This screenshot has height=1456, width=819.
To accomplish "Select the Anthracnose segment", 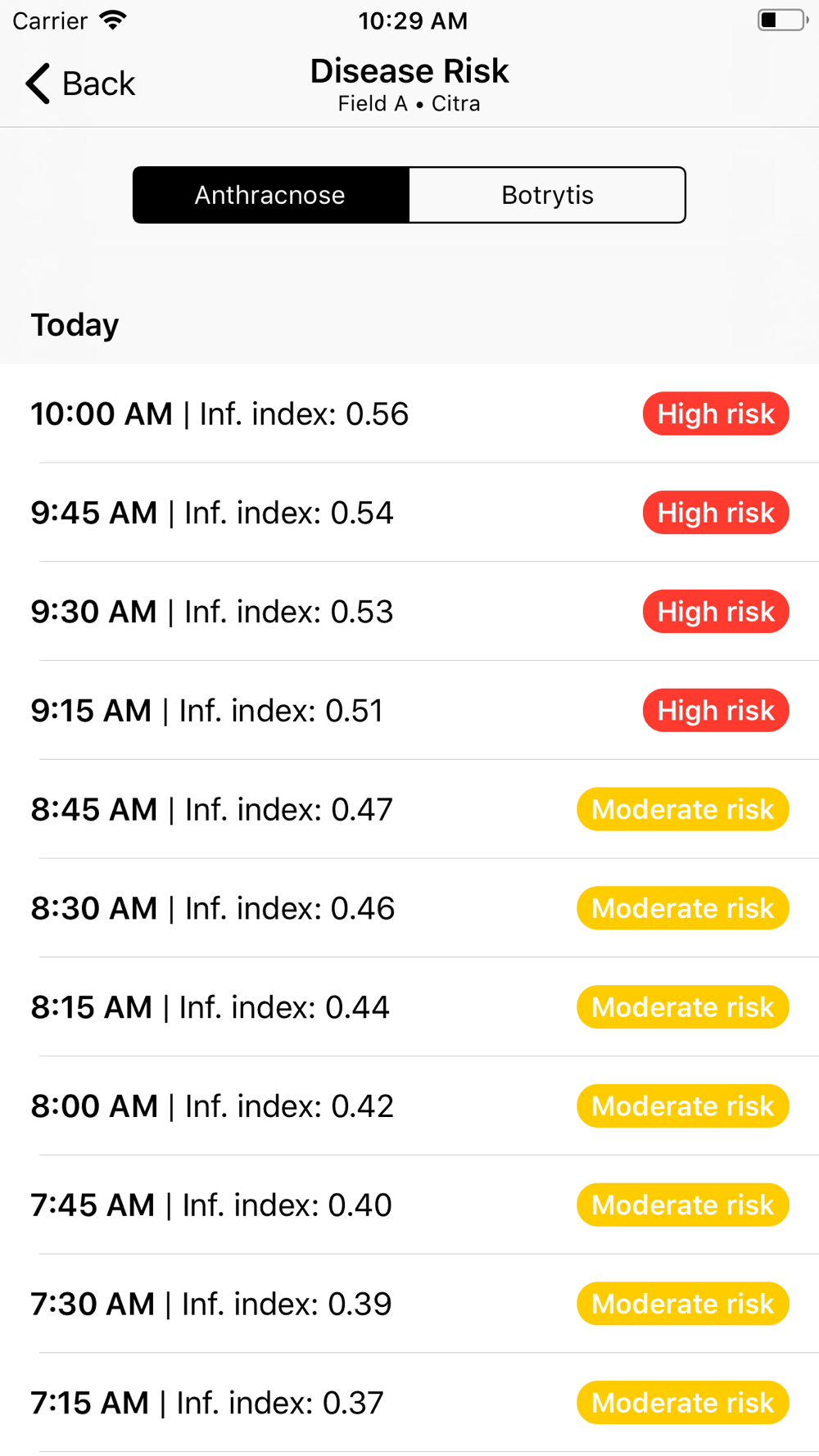I will 271,195.
